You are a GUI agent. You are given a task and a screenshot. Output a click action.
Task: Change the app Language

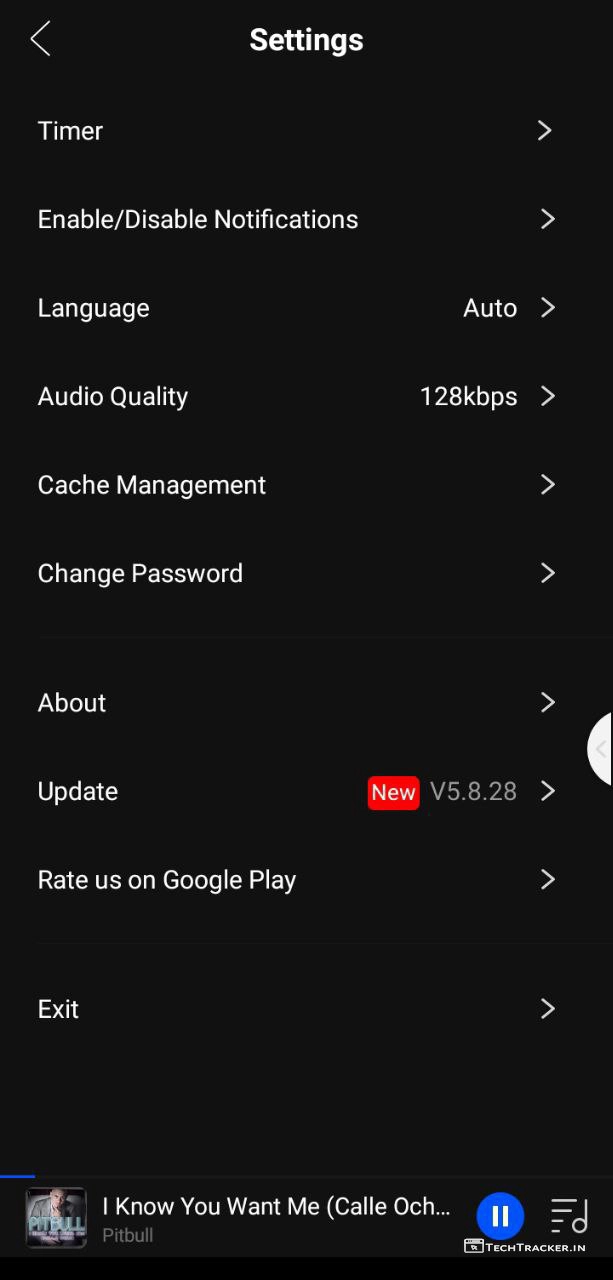295,308
